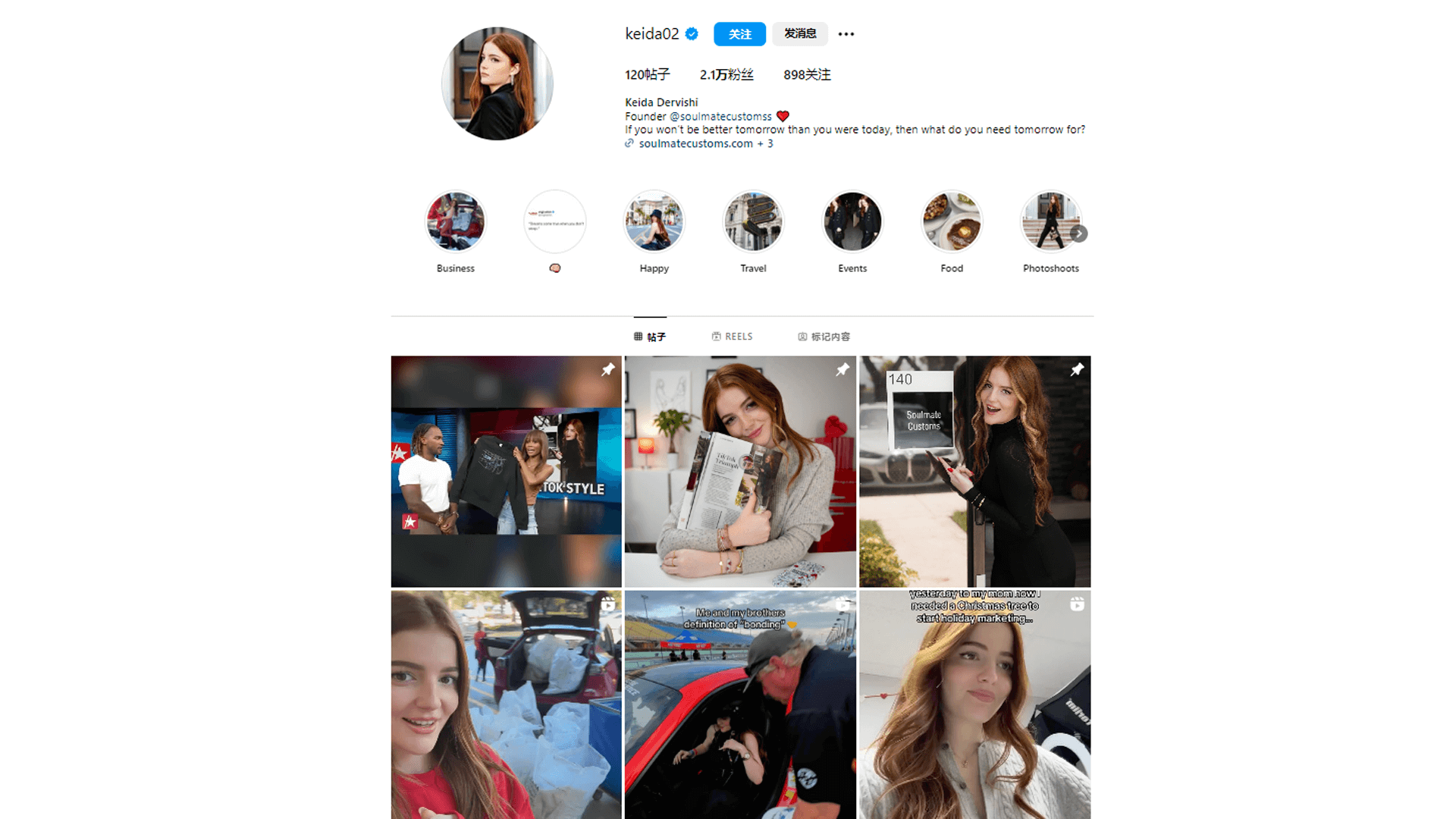The height and width of the screenshot is (819, 1456).
Task: Open the pinned Soulmate Customs sign post
Action: tap(974, 471)
